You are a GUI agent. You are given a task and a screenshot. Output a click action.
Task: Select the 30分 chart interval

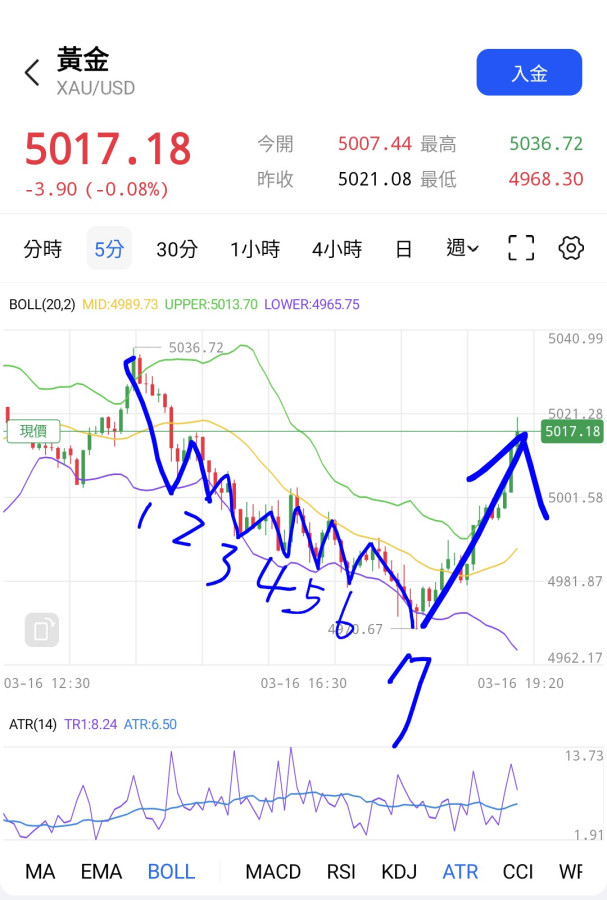click(x=177, y=249)
